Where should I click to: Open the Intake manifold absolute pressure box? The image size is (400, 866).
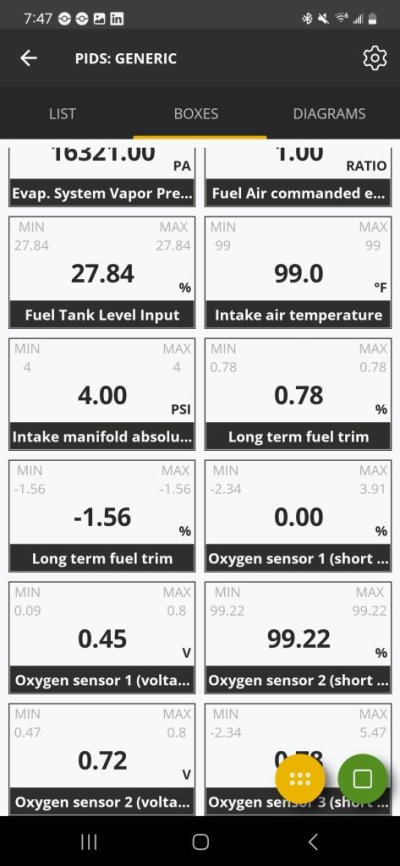click(102, 394)
